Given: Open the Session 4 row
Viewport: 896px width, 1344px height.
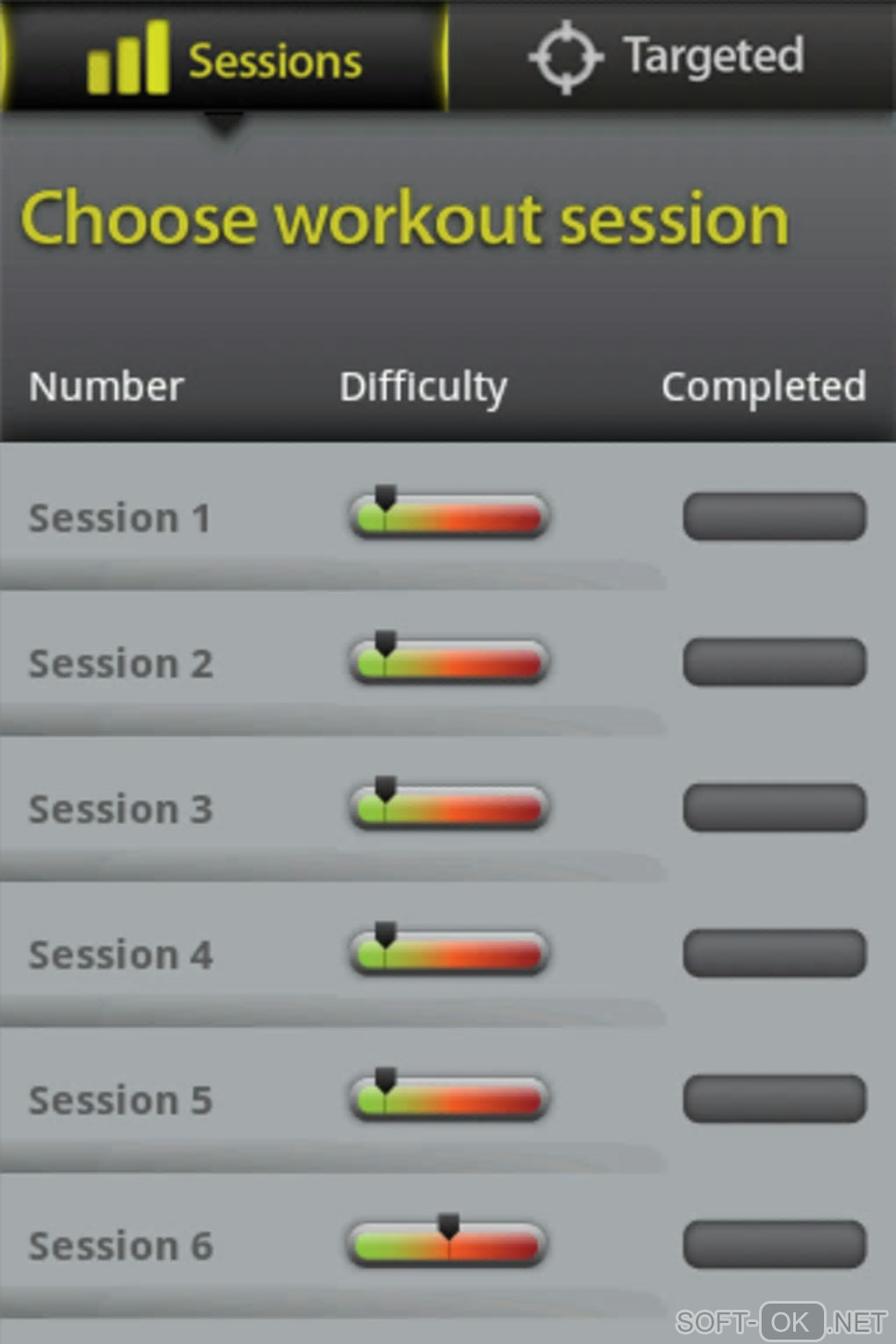Looking at the screenshot, I should (120, 955).
